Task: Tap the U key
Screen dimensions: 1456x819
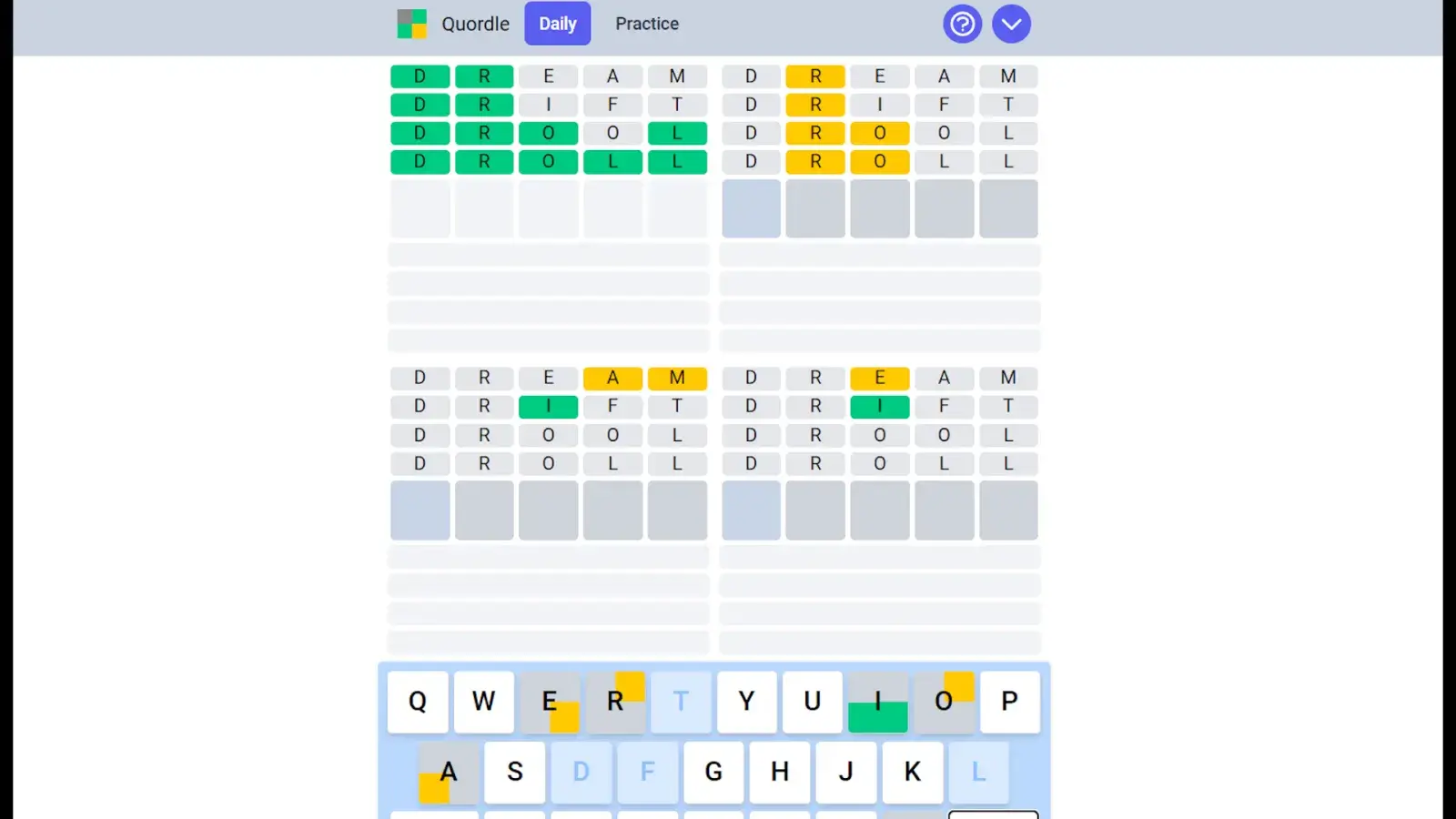Action: click(813, 702)
